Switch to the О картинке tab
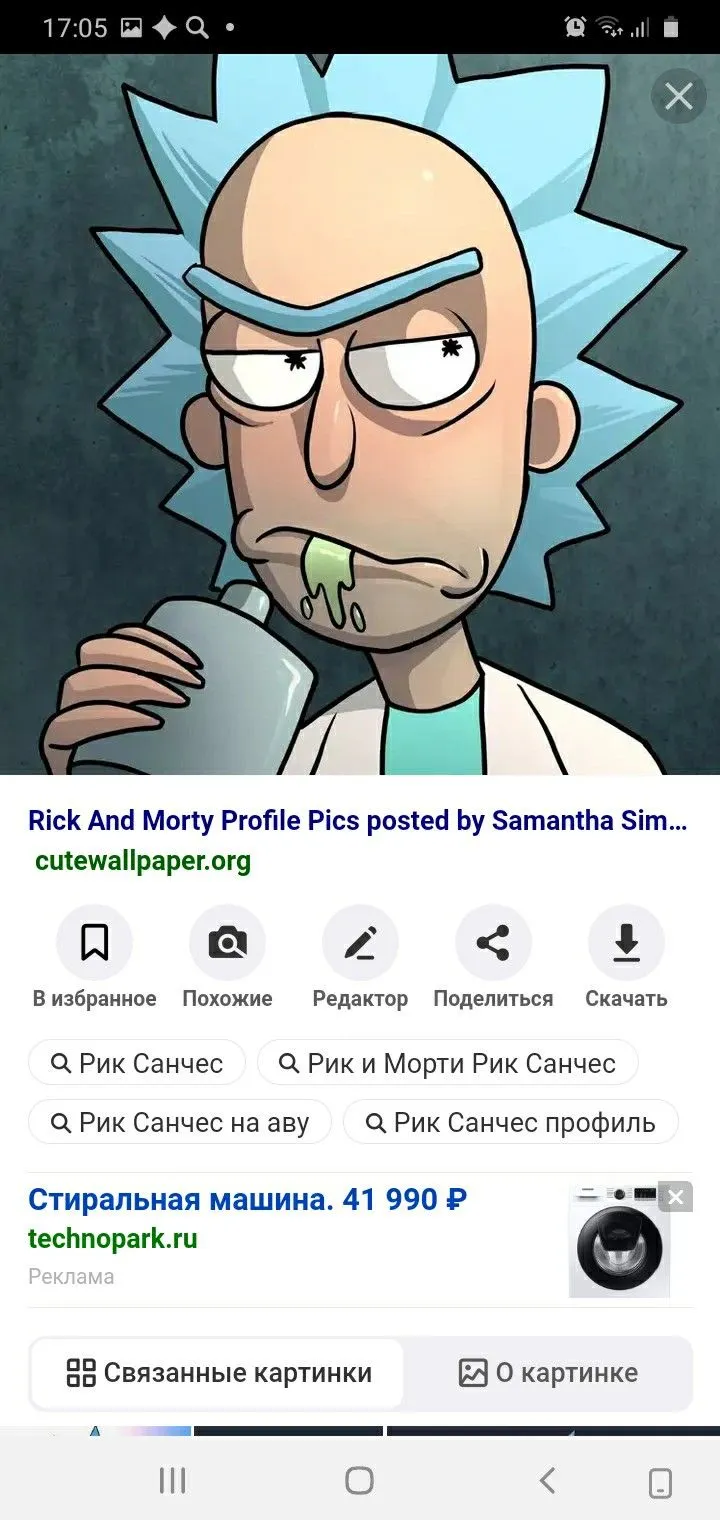720x1520 pixels. pos(548,1373)
